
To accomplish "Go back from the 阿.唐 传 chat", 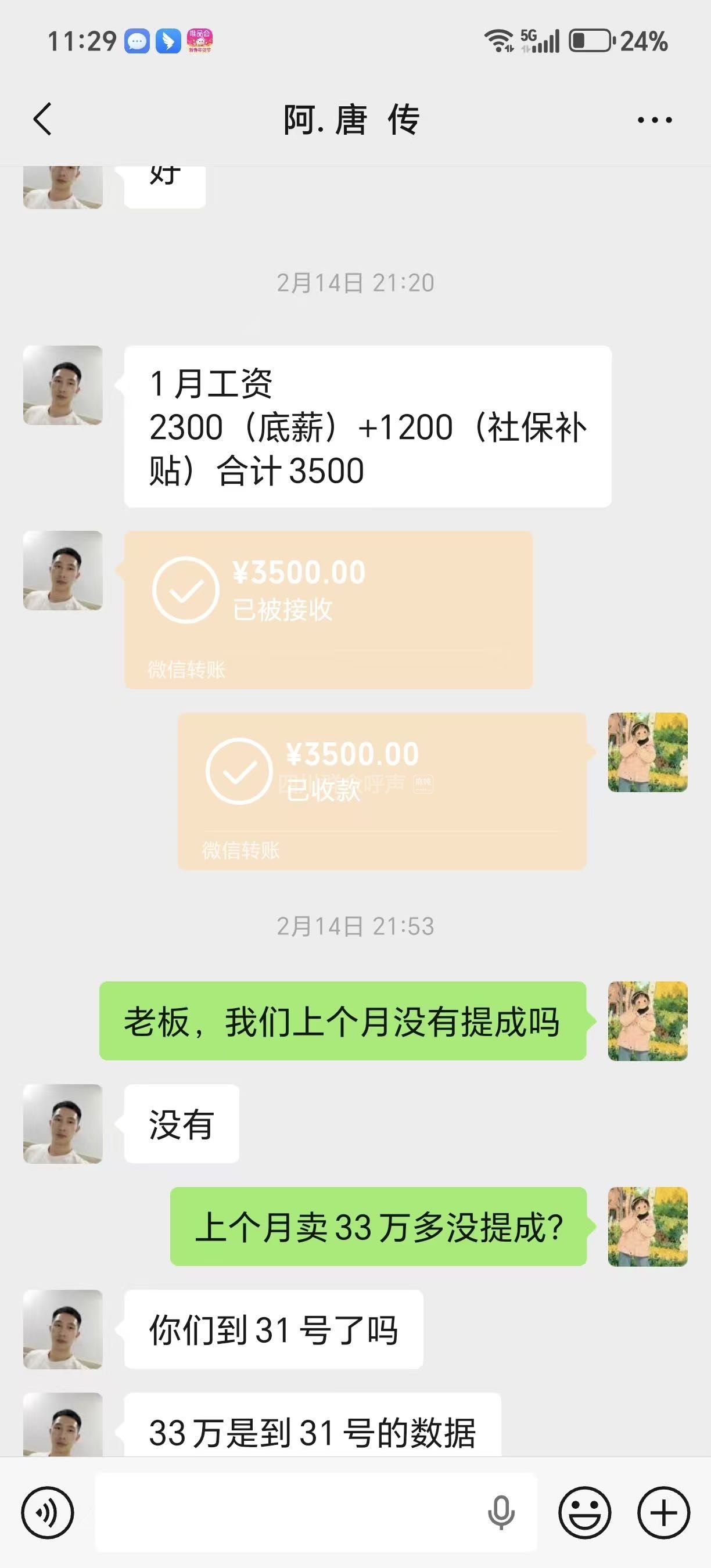I will 42,119.
